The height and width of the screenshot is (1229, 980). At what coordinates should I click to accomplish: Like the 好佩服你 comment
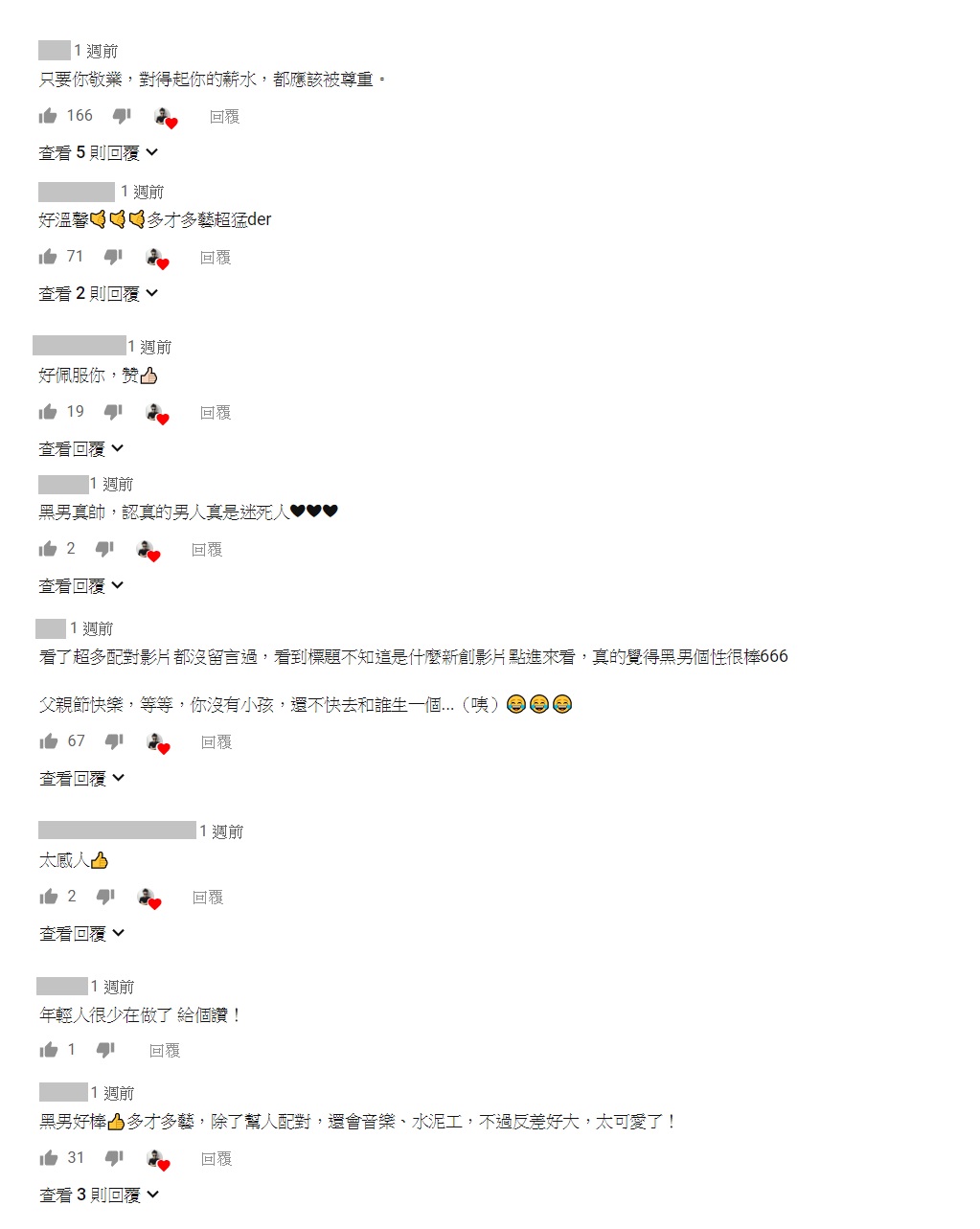click(x=48, y=412)
